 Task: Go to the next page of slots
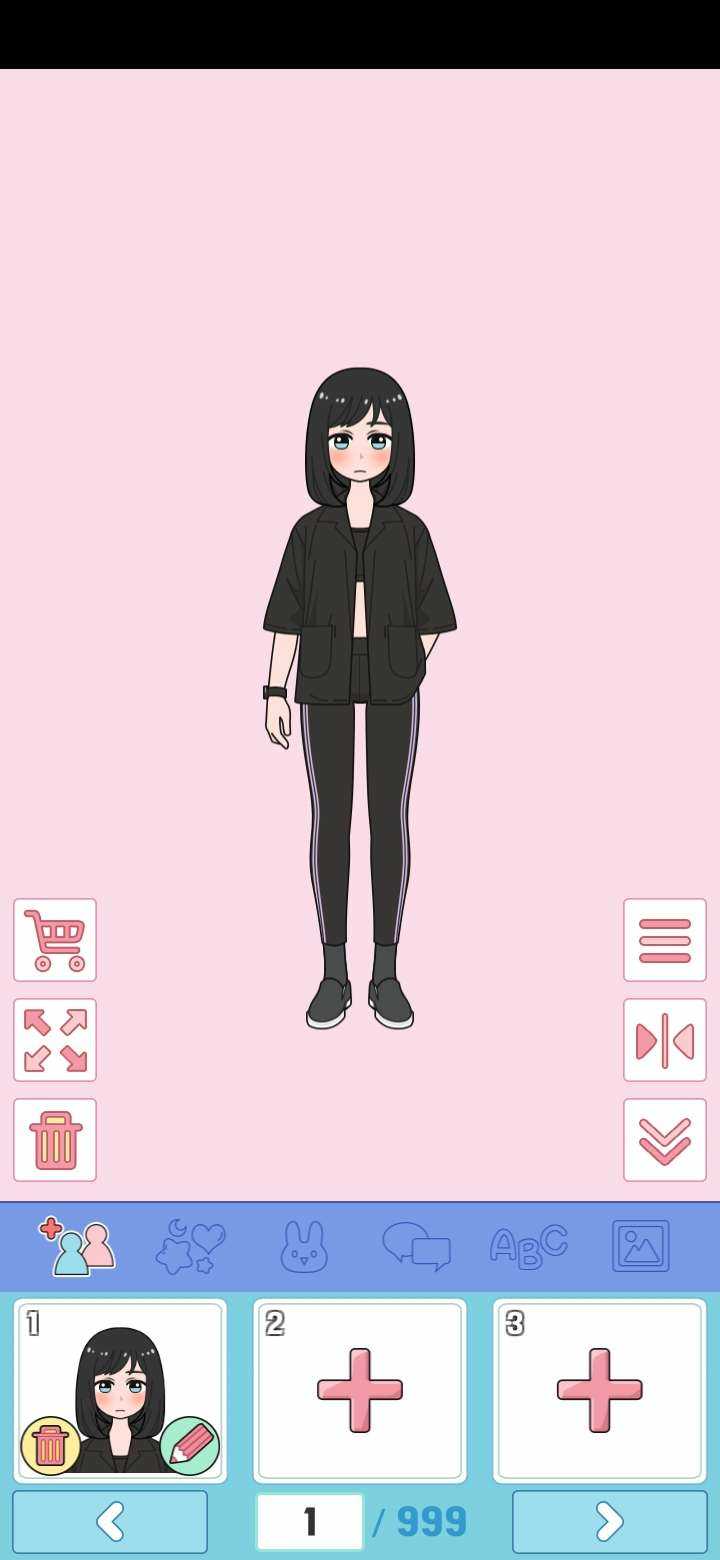(610, 1522)
